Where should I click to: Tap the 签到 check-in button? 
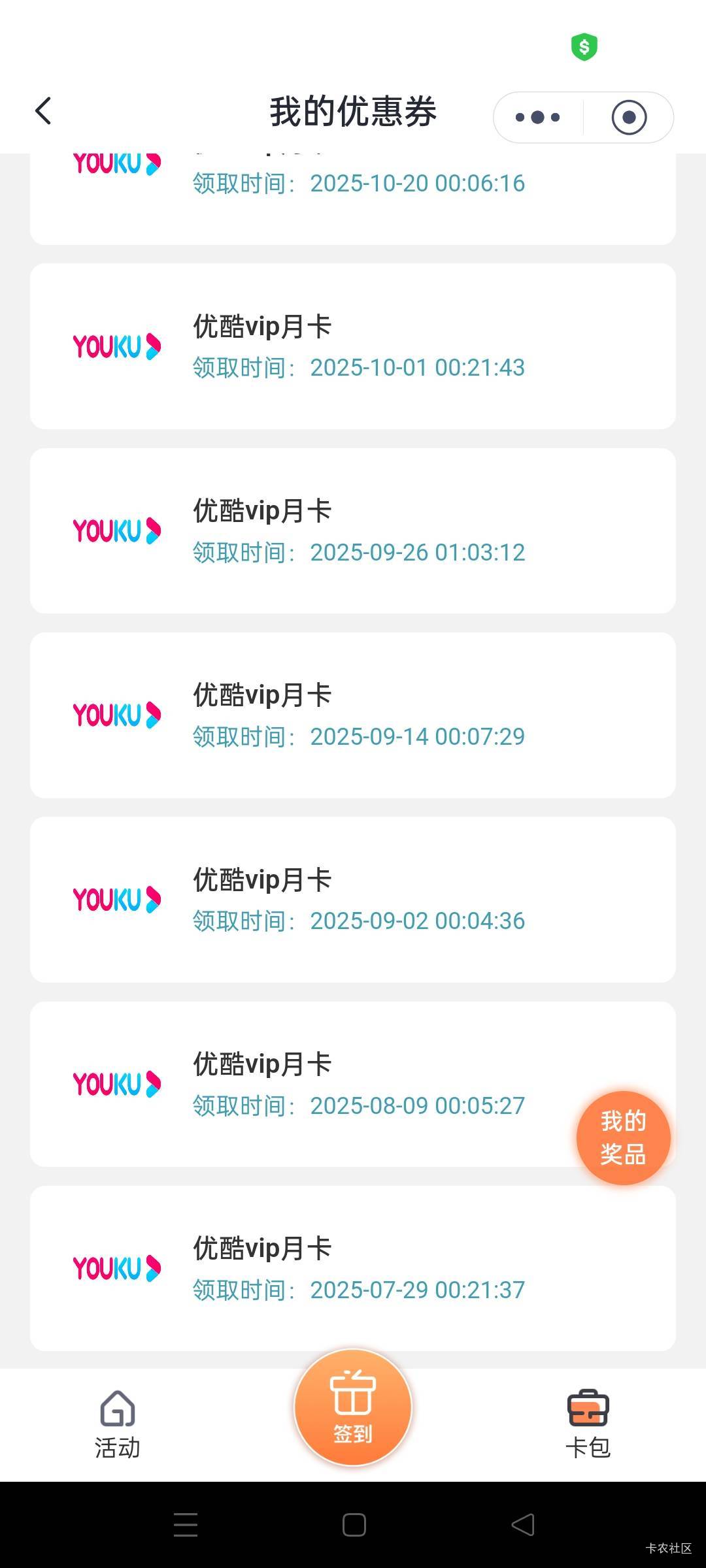coord(353,1408)
